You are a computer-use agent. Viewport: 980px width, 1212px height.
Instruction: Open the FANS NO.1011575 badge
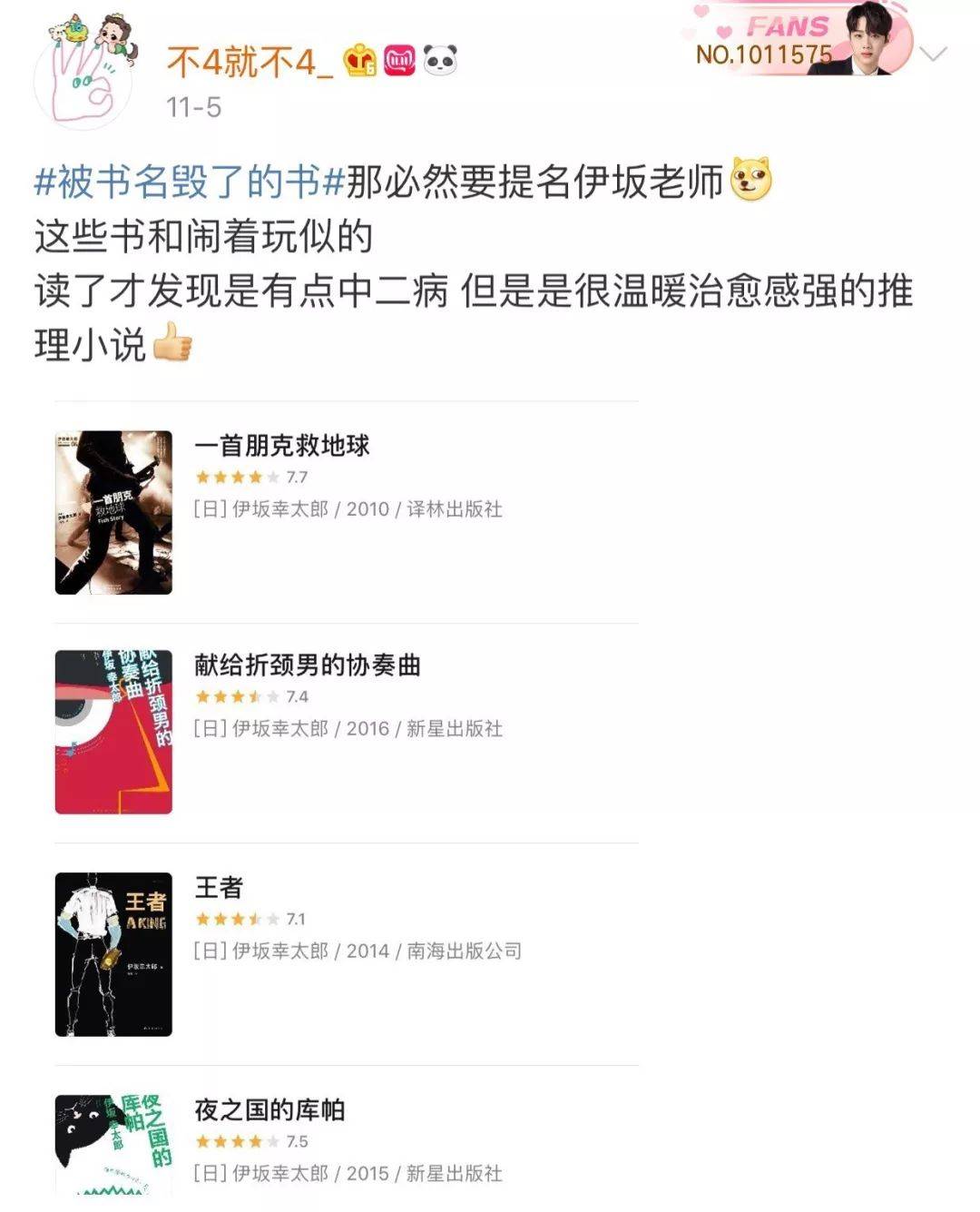[x=799, y=41]
